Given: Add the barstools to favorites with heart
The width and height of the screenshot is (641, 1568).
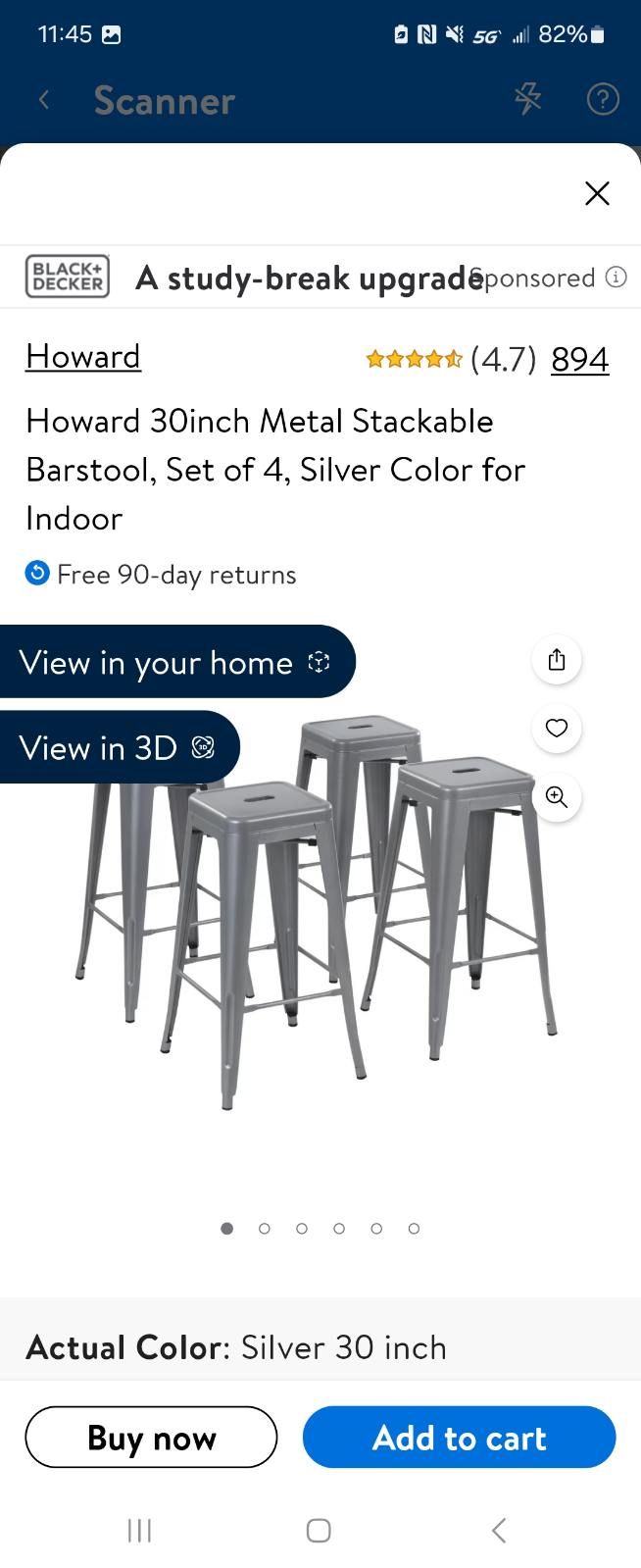Looking at the screenshot, I should pos(557,728).
